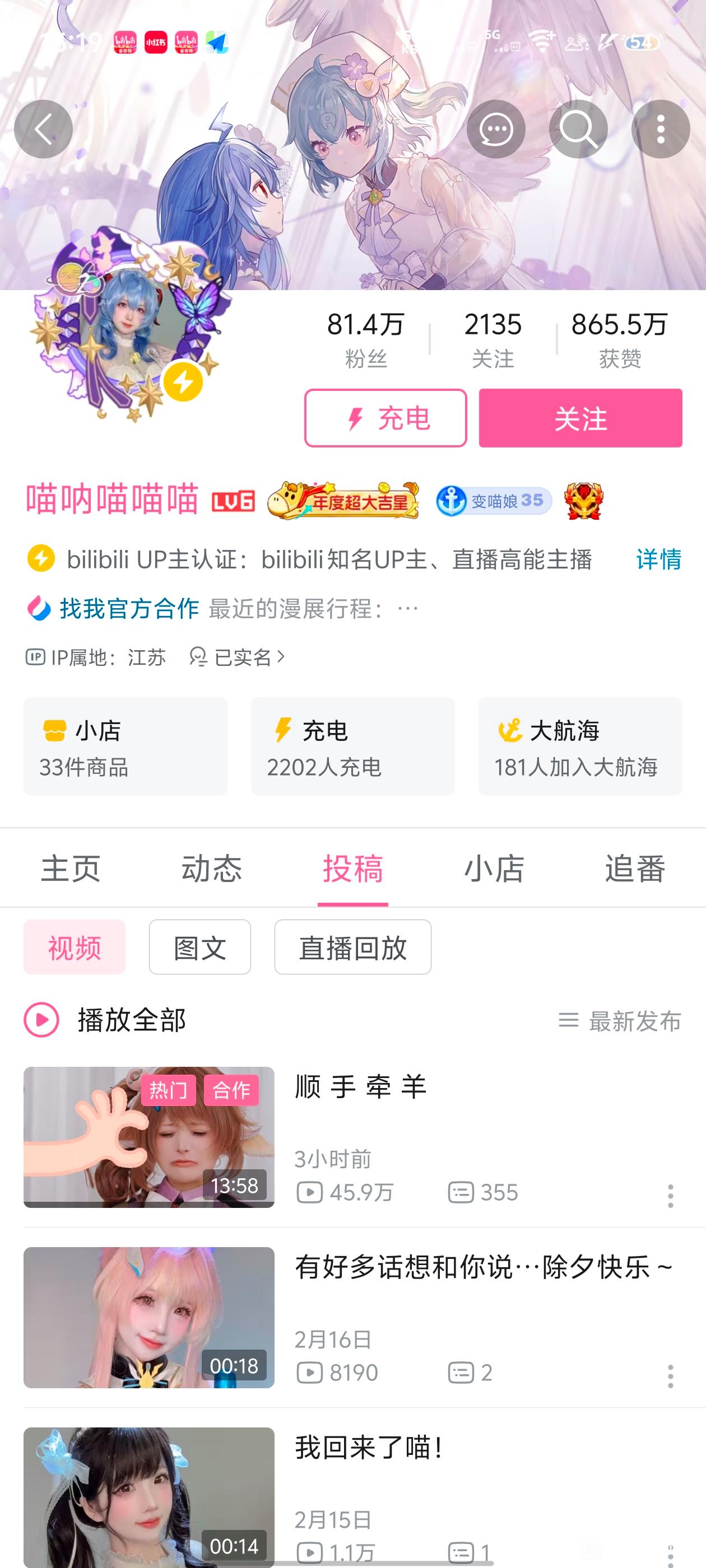Screen dimensions: 706x1568
Task: Open the 充电 card with 2202人充电
Action: 352,746
